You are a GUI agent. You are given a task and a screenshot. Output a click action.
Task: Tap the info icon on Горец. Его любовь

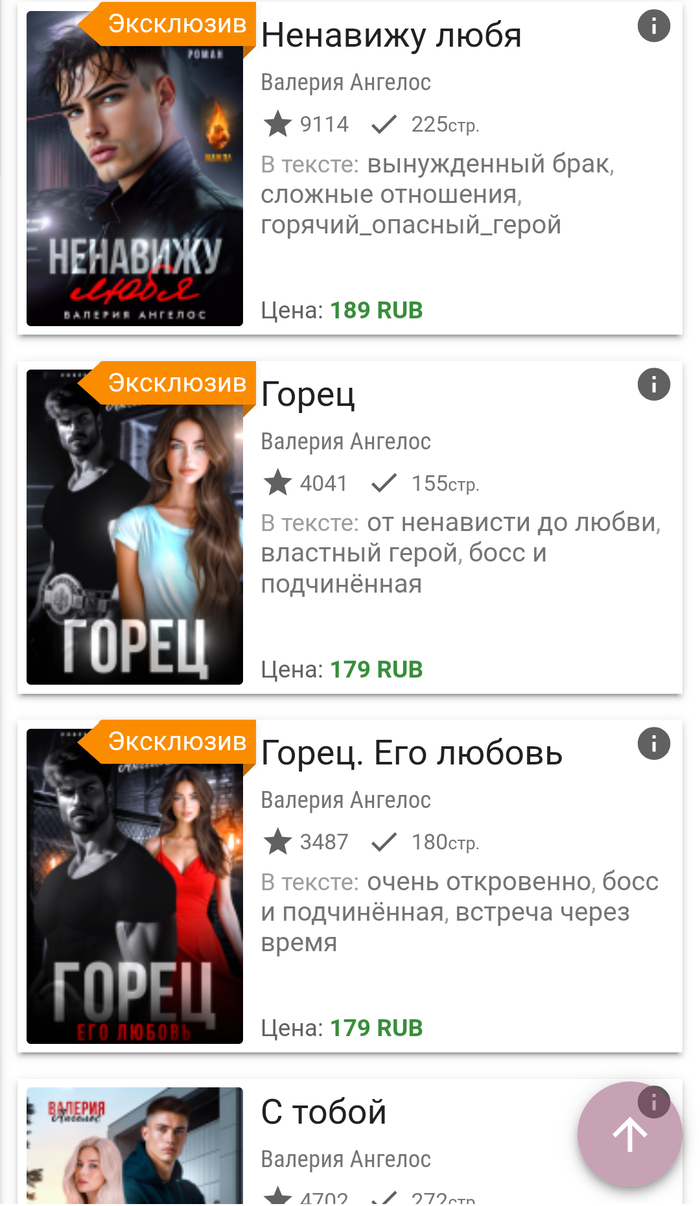[x=653, y=743]
